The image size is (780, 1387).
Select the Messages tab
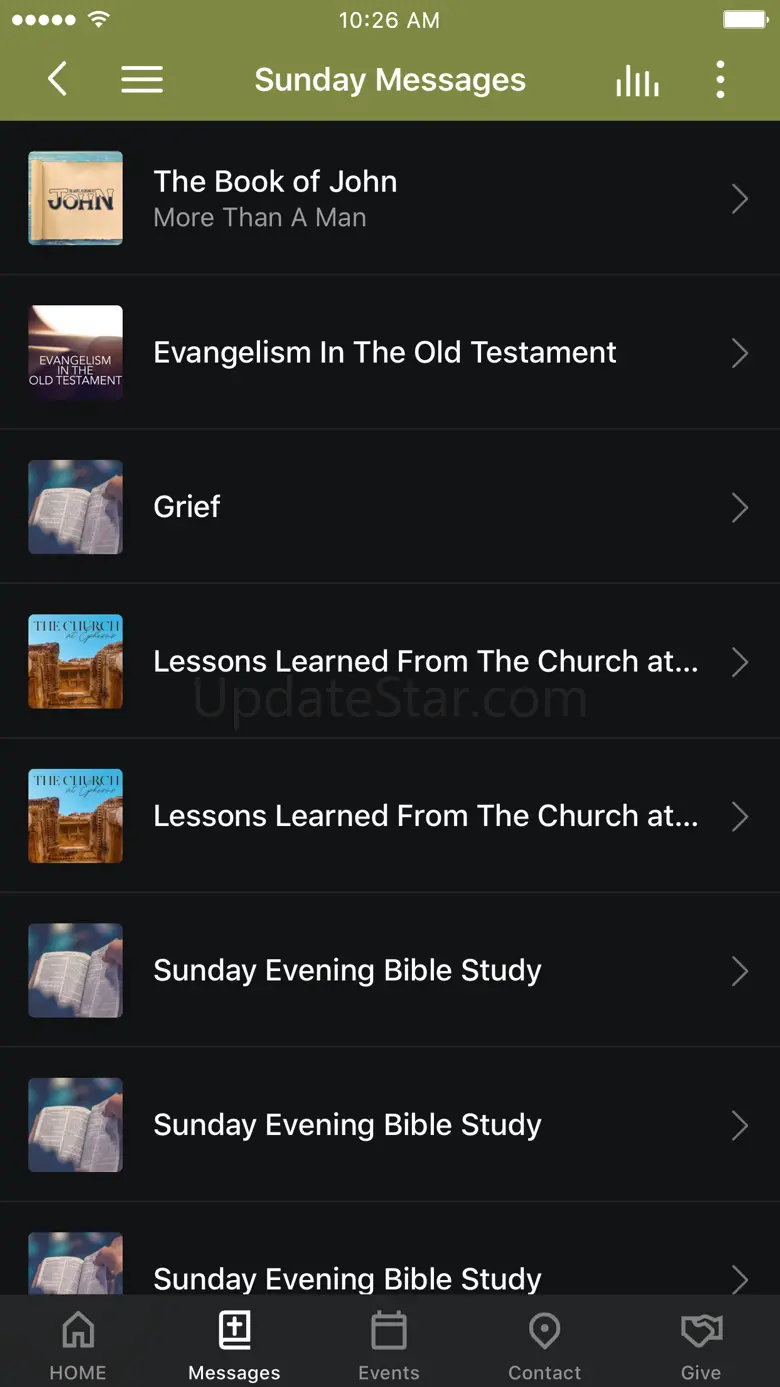234,1345
